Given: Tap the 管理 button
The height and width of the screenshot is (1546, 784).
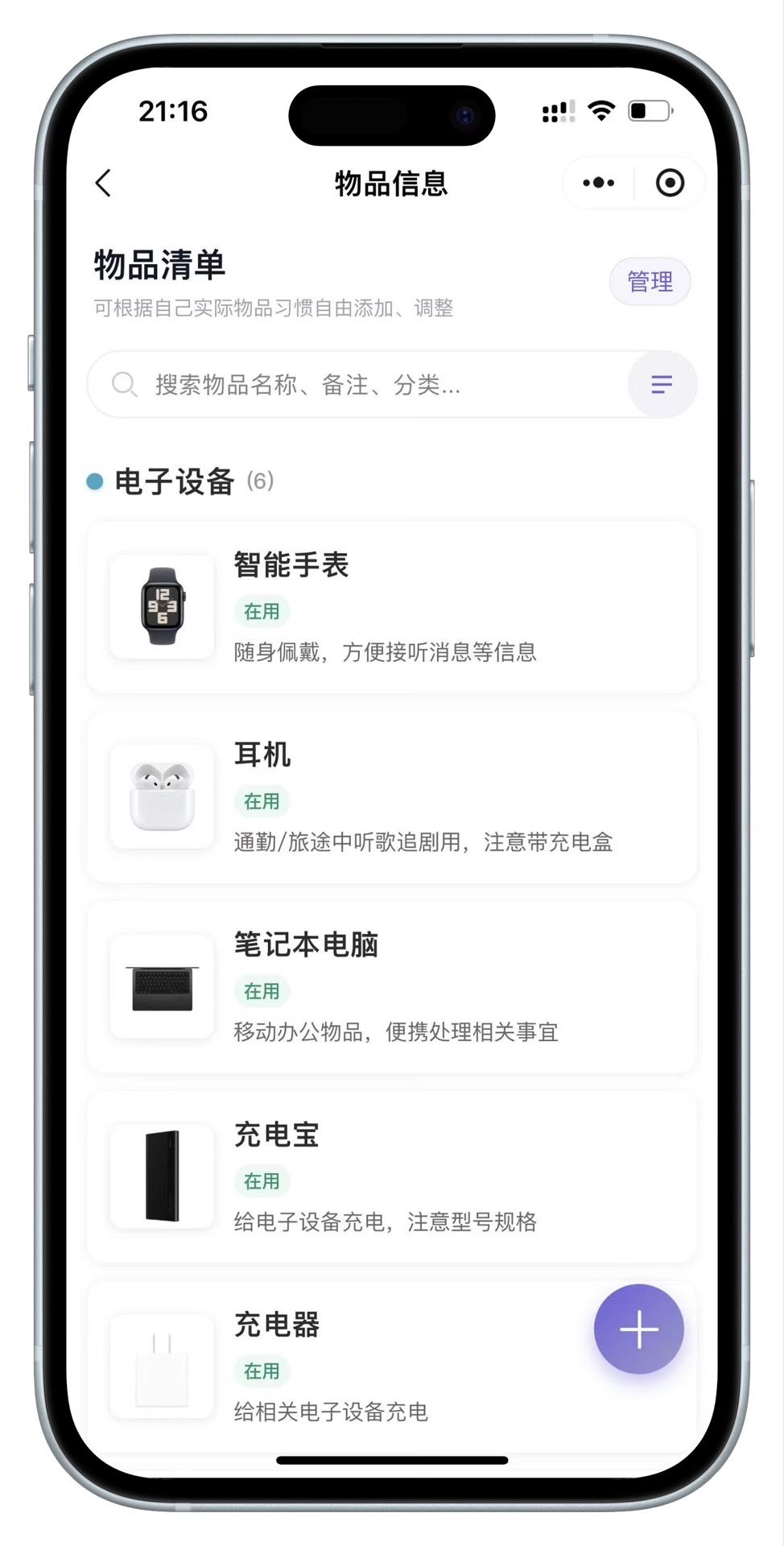Looking at the screenshot, I should pos(650,282).
